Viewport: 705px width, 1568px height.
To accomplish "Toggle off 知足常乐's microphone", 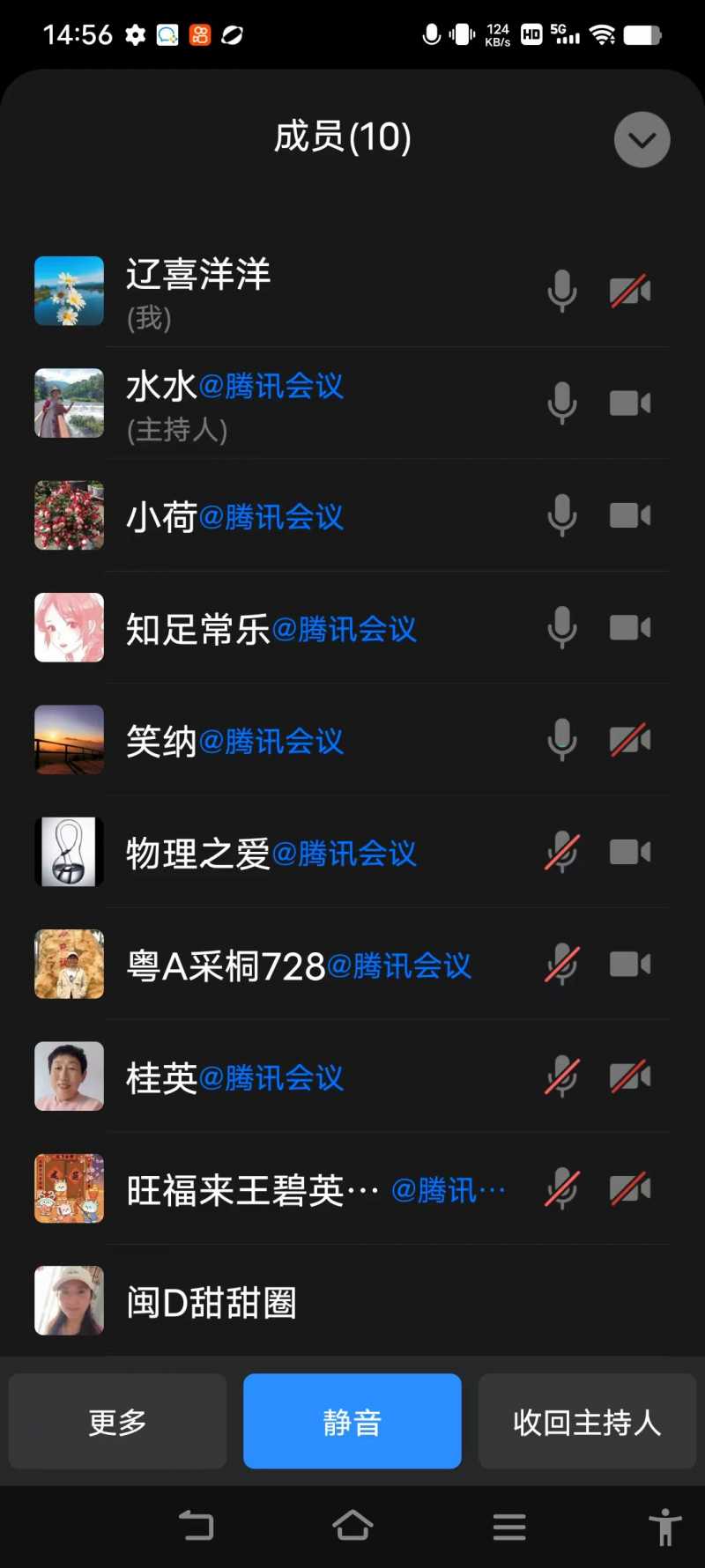I will [561, 627].
